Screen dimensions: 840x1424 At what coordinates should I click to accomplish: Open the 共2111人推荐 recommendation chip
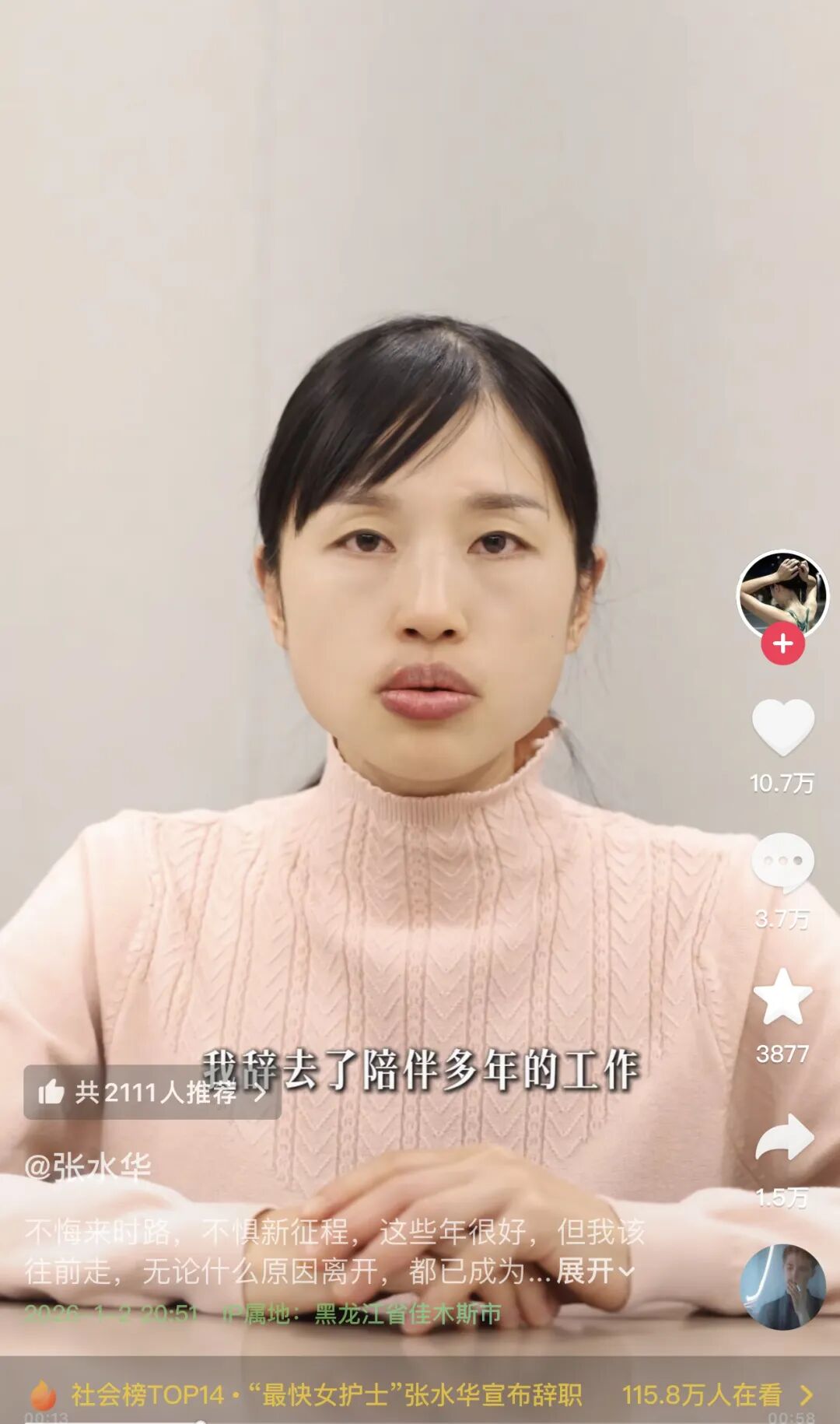tap(152, 1092)
